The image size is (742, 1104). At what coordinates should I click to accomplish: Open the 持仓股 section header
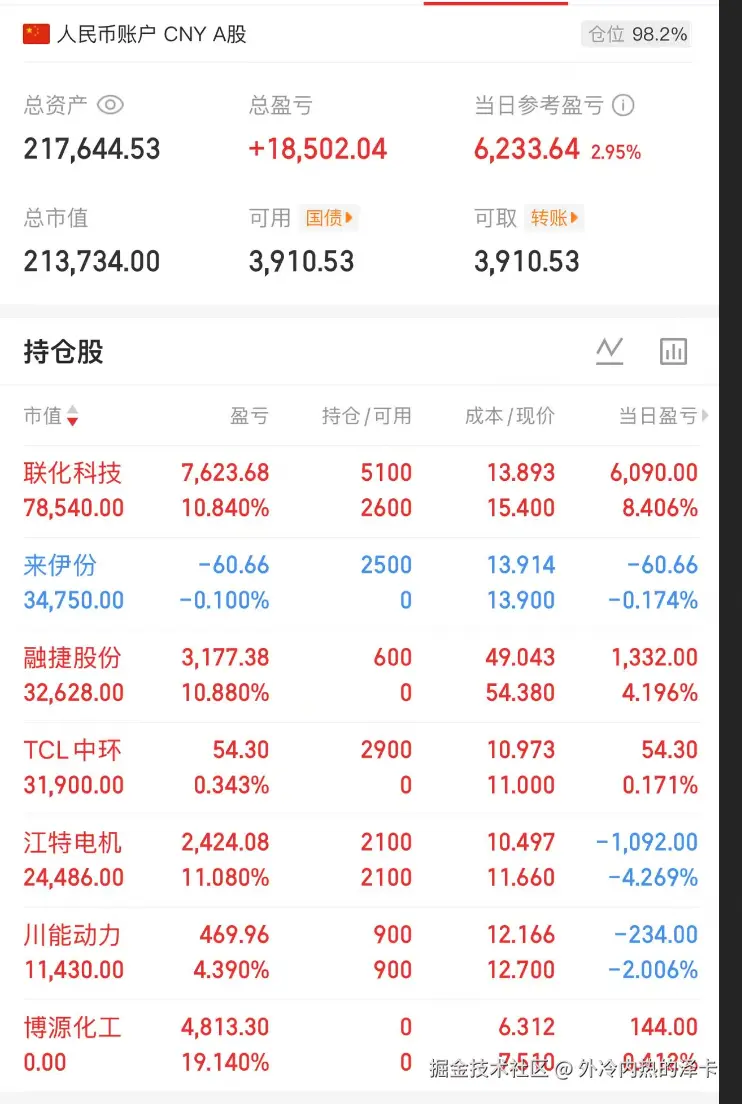tap(62, 351)
